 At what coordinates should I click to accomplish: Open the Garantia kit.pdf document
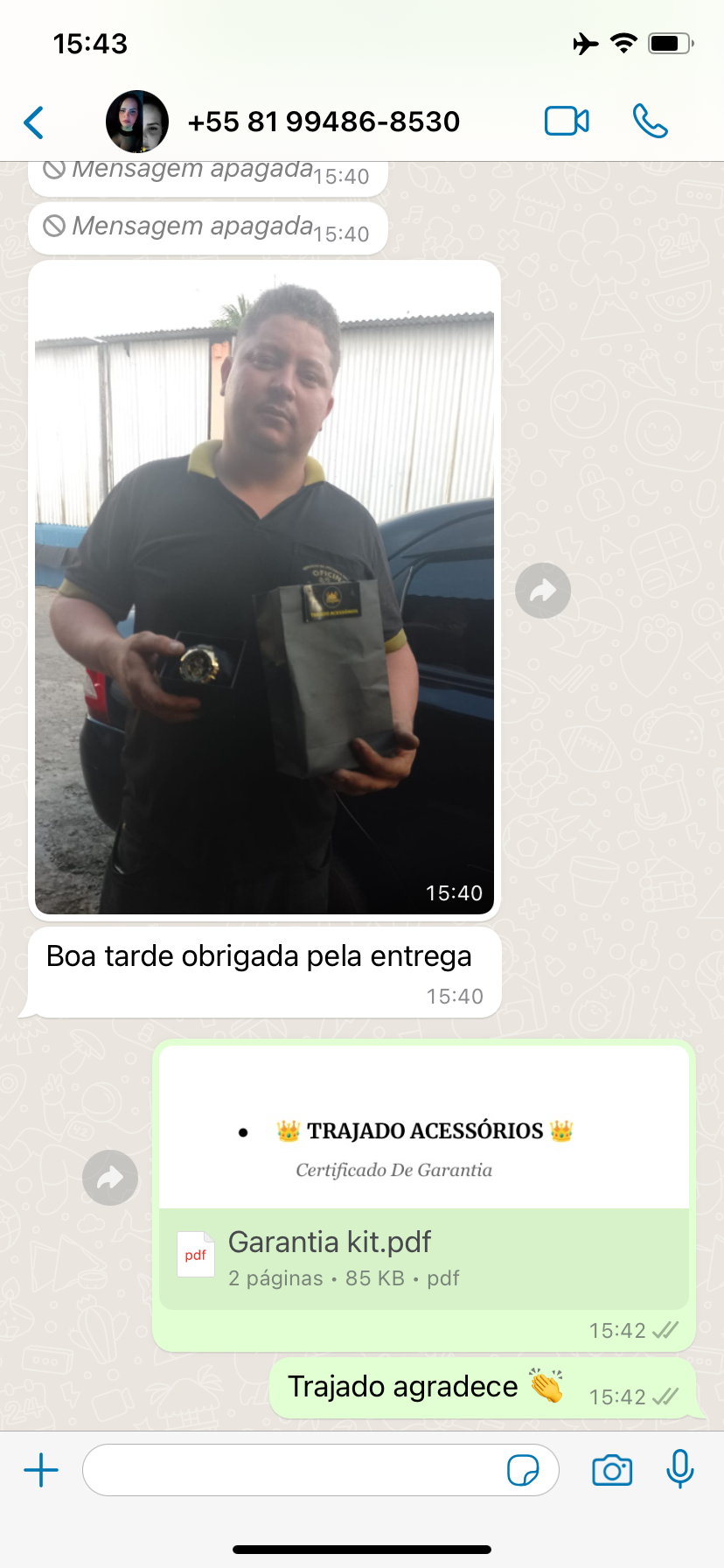click(424, 1258)
